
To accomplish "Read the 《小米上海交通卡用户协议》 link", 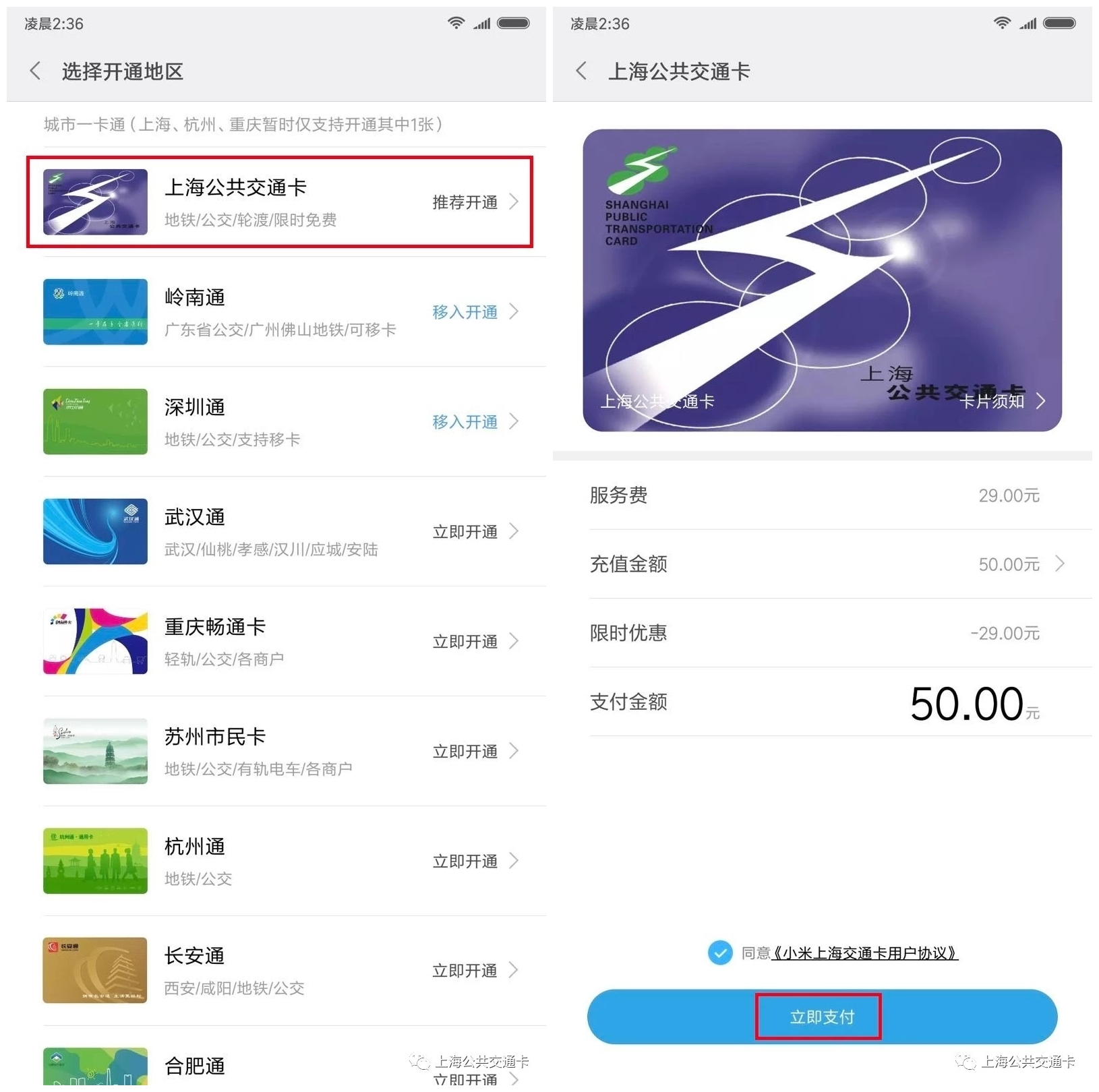I will coord(864,953).
